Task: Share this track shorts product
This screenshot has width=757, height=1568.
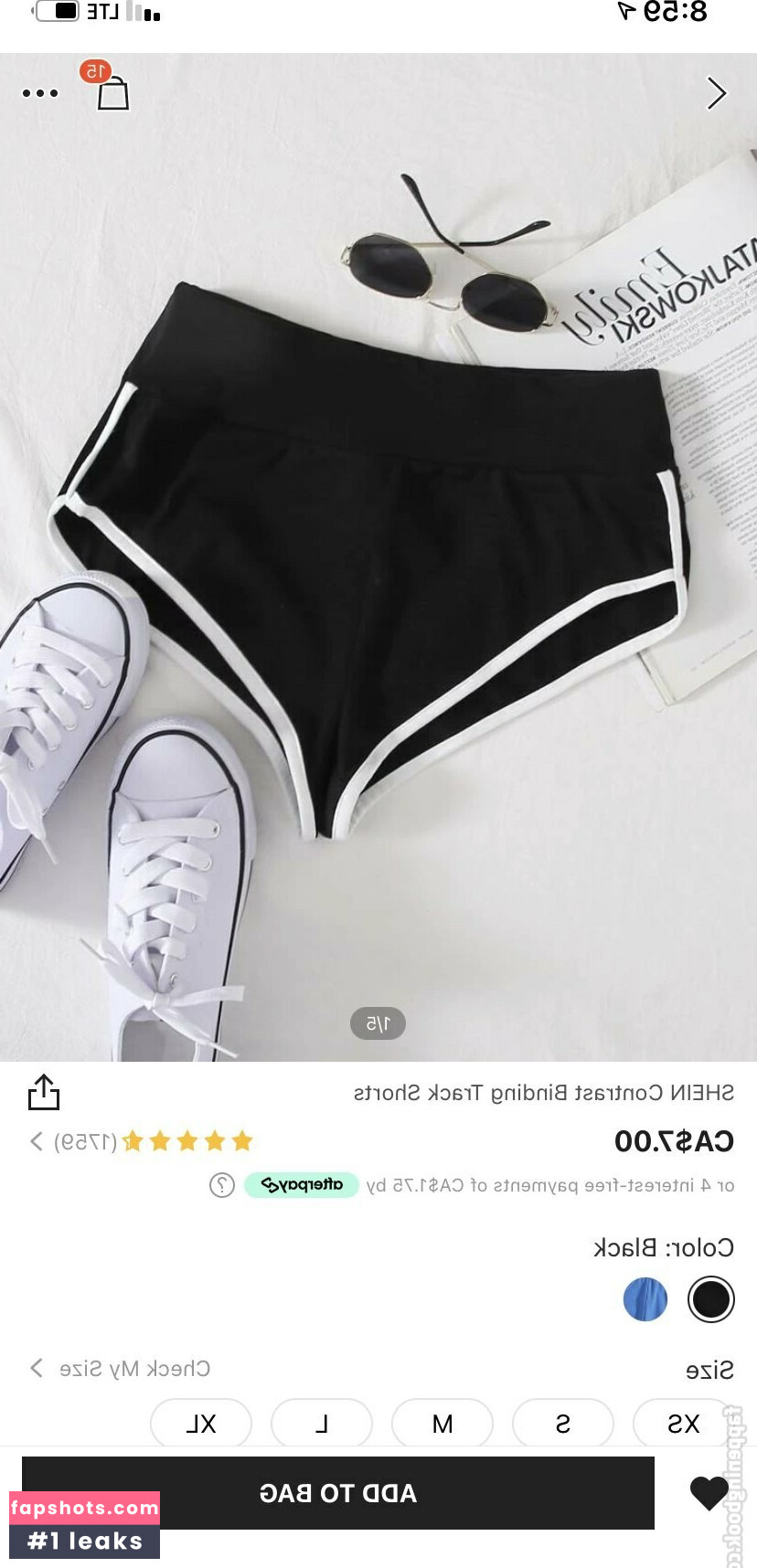Action: (x=43, y=1092)
